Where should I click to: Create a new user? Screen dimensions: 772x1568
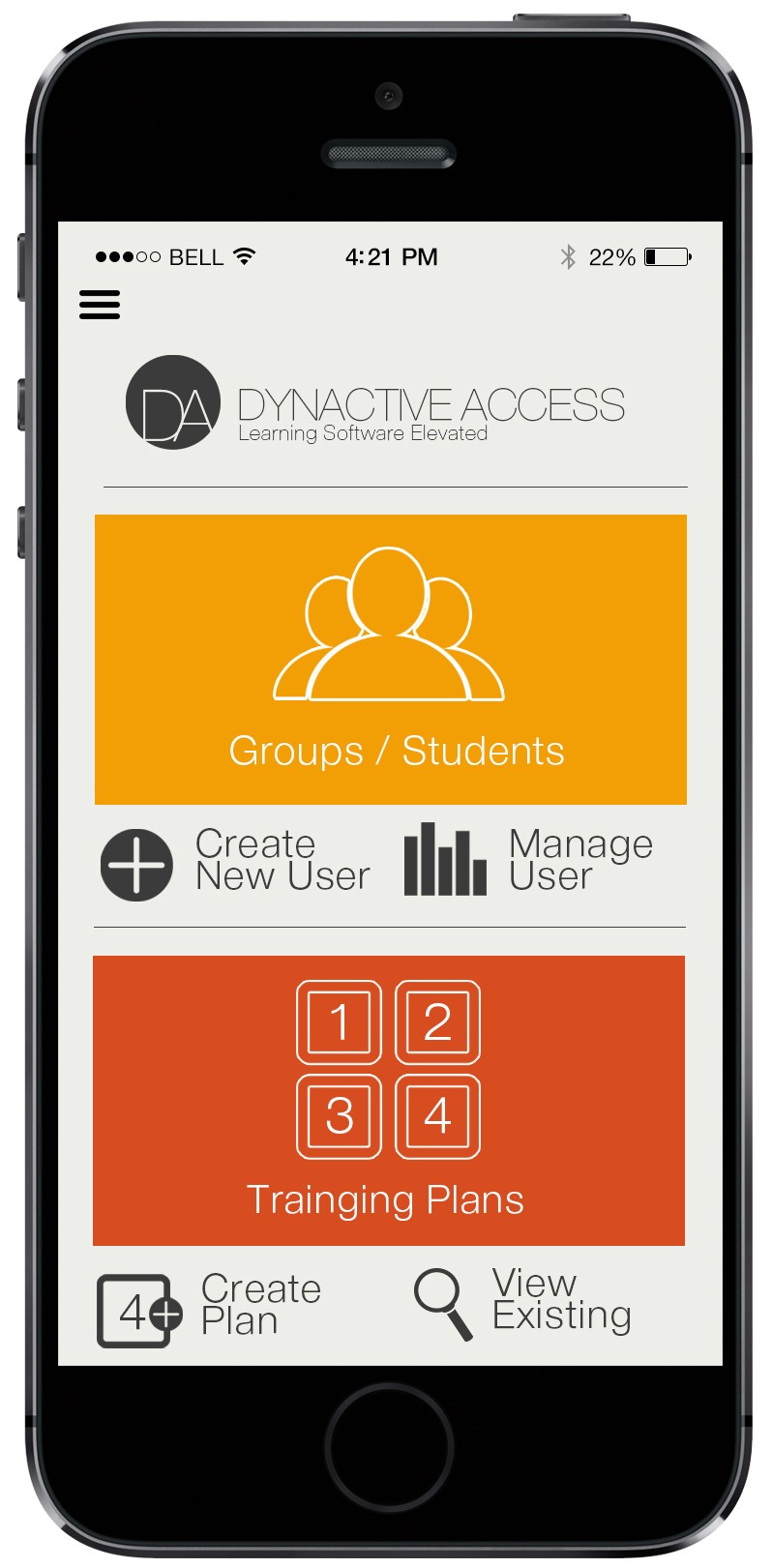pyautogui.click(x=236, y=861)
